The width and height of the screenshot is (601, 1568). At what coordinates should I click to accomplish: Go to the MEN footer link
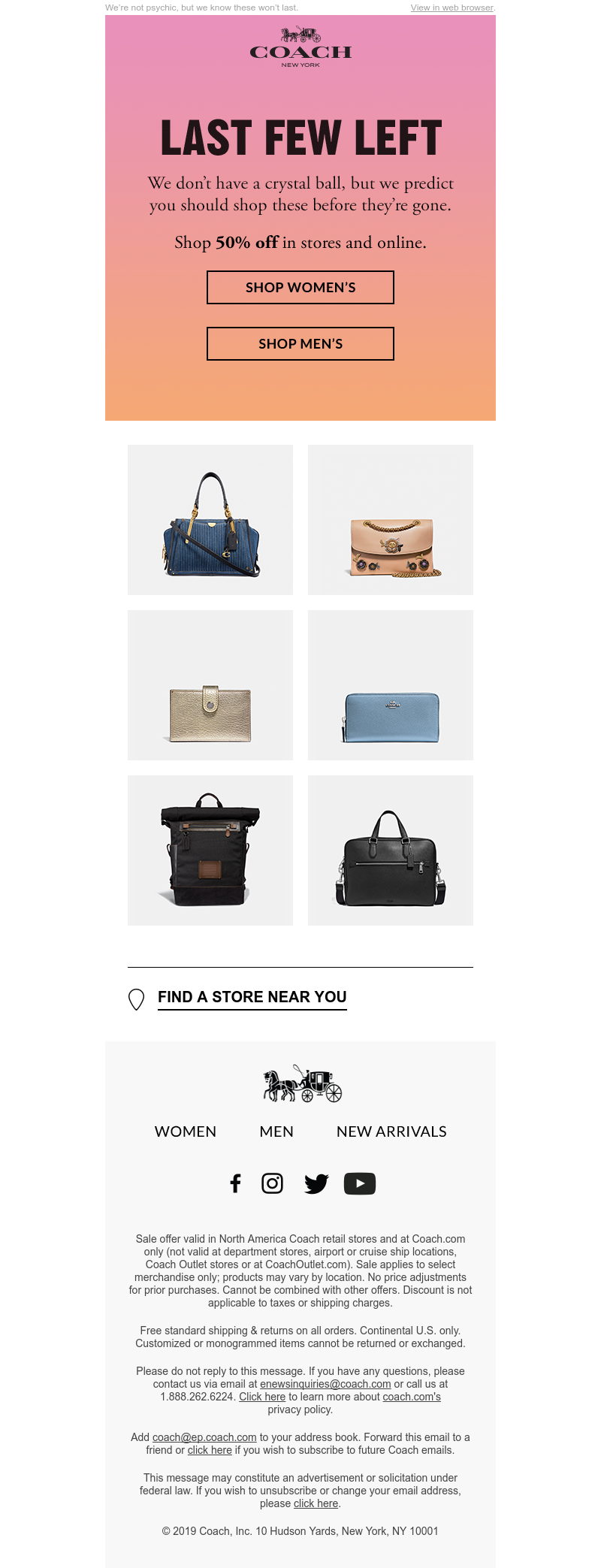pyautogui.click(x=276, y=1131)
